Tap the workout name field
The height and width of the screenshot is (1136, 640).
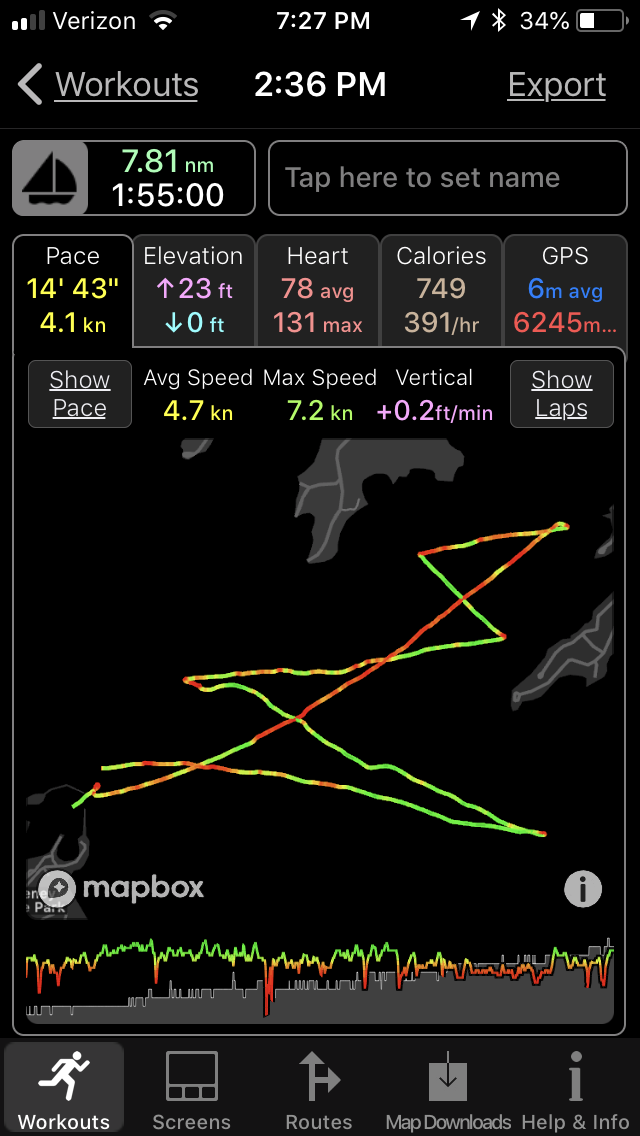[448, 178]
